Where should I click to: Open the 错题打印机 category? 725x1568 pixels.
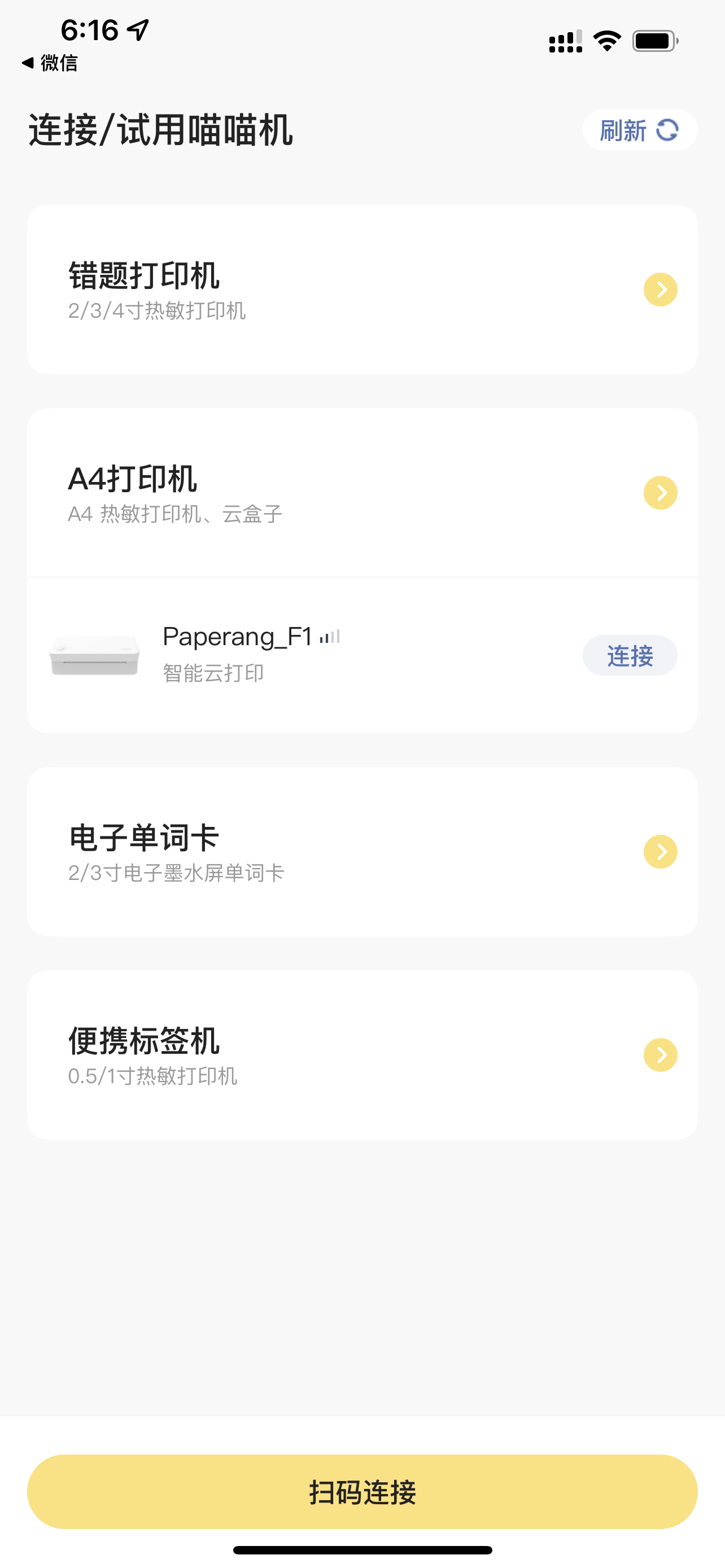pyautogui.click(x=362, y=290)
